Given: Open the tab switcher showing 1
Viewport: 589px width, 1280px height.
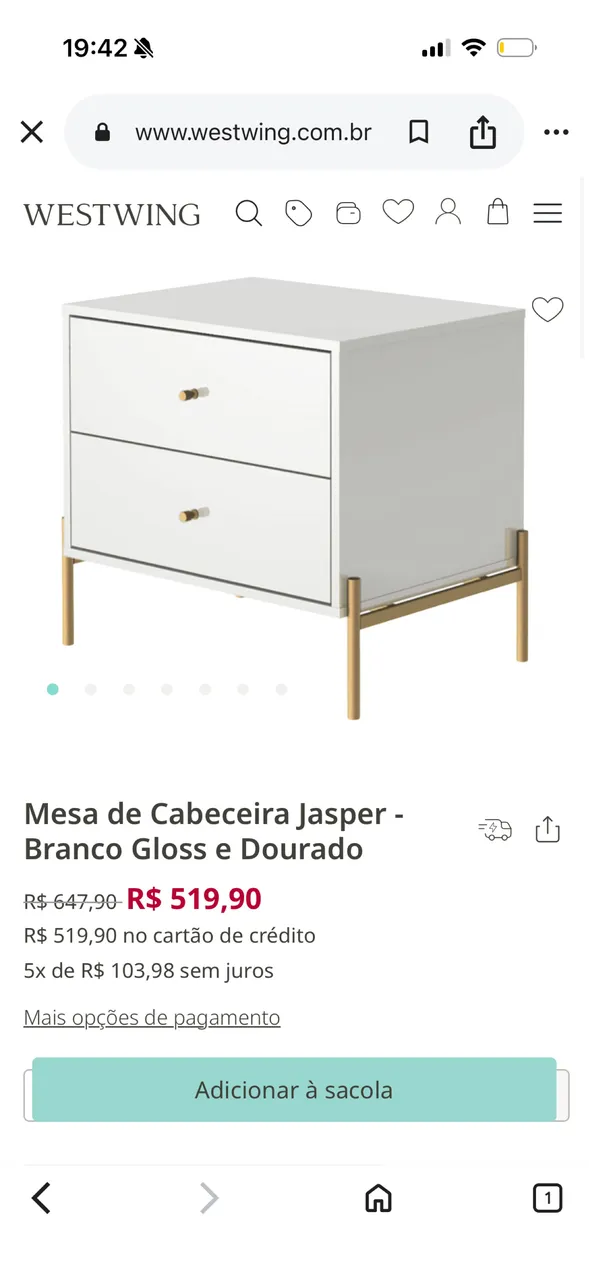Looking at the screenshot, I should pyautogui.click(x=547, y=1198).
